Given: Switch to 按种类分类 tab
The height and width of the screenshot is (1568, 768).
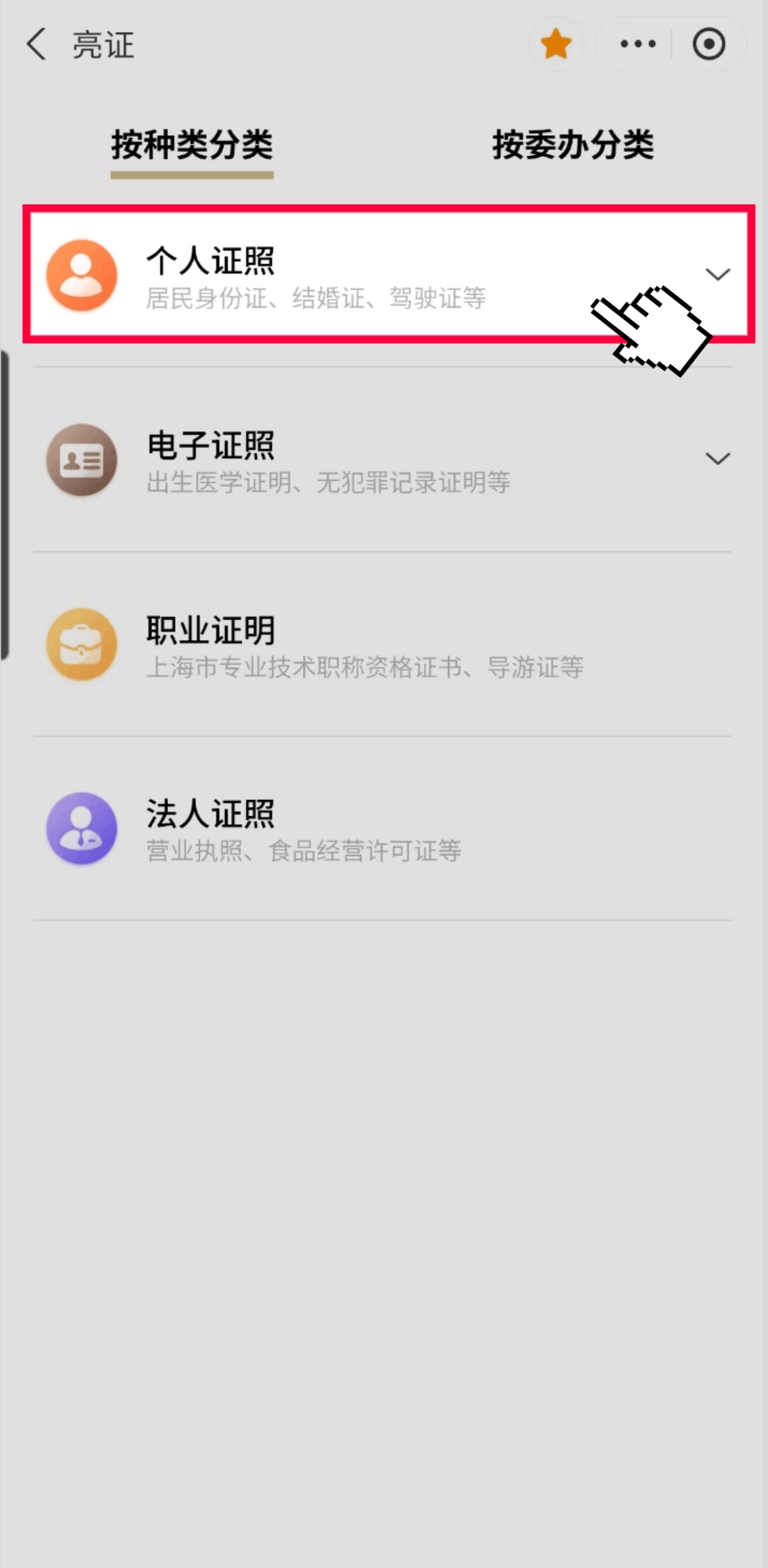Looking at the screenshot, I should 192,145.
